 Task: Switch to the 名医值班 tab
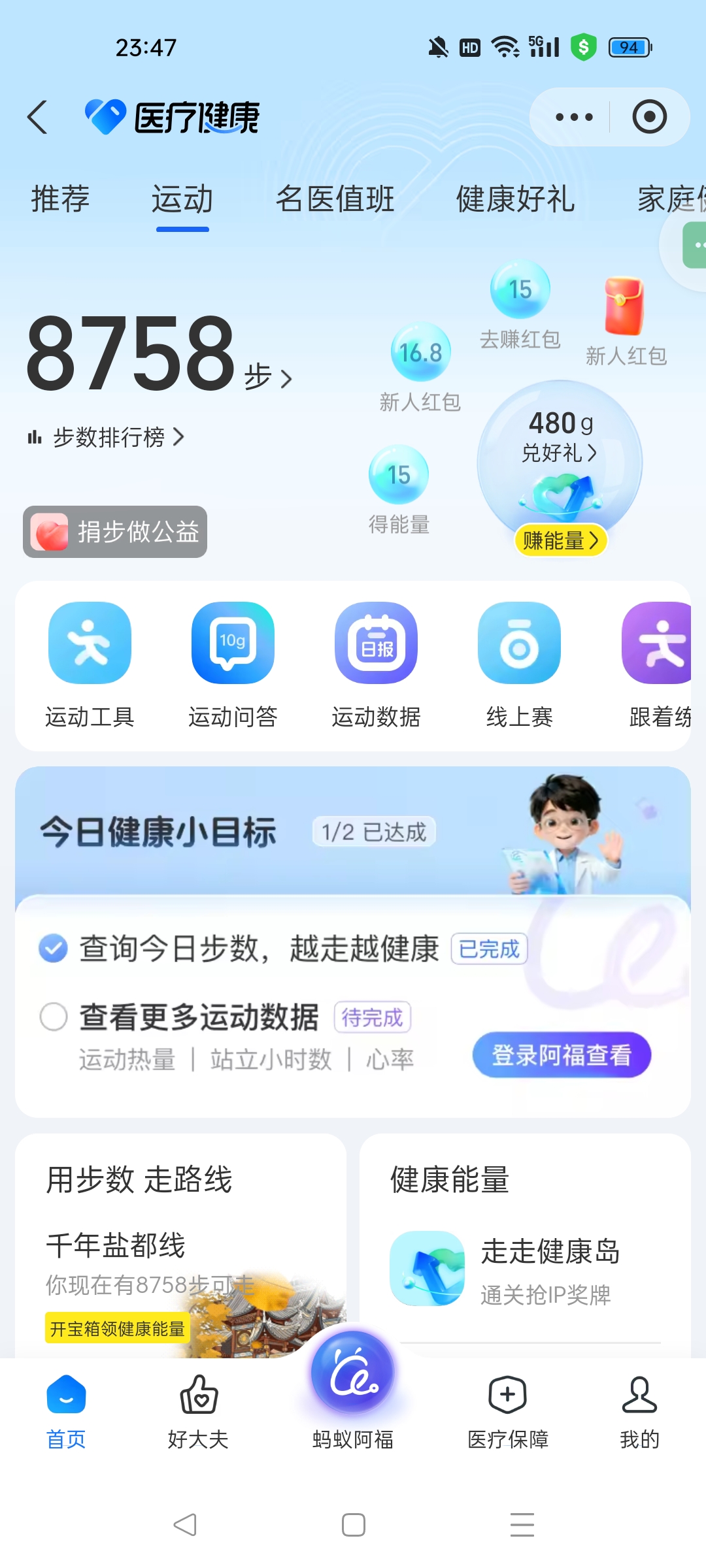coord(335,199)
